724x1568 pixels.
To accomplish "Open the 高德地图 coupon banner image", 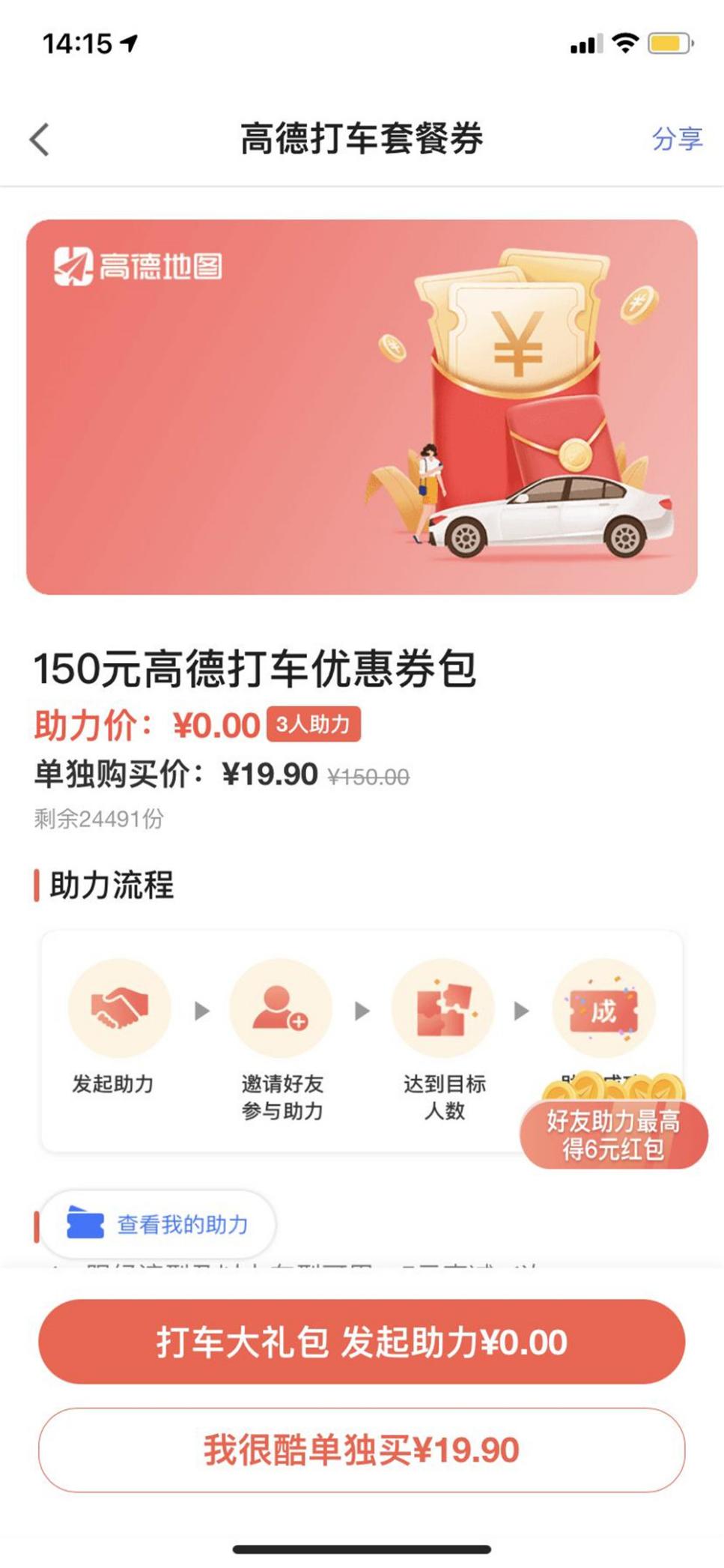I will click(362, 407).
